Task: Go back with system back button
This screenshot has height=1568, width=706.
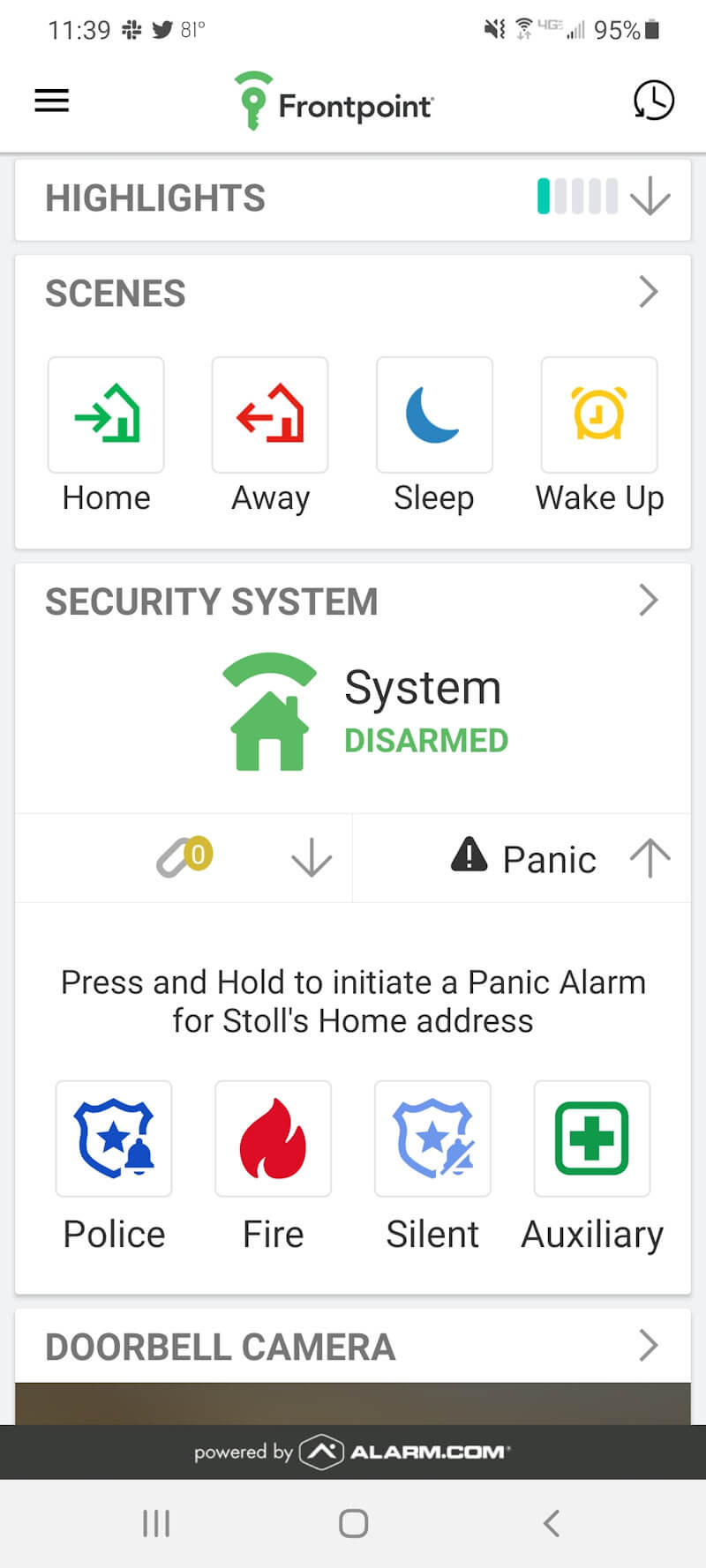Action: [552, 1523]
